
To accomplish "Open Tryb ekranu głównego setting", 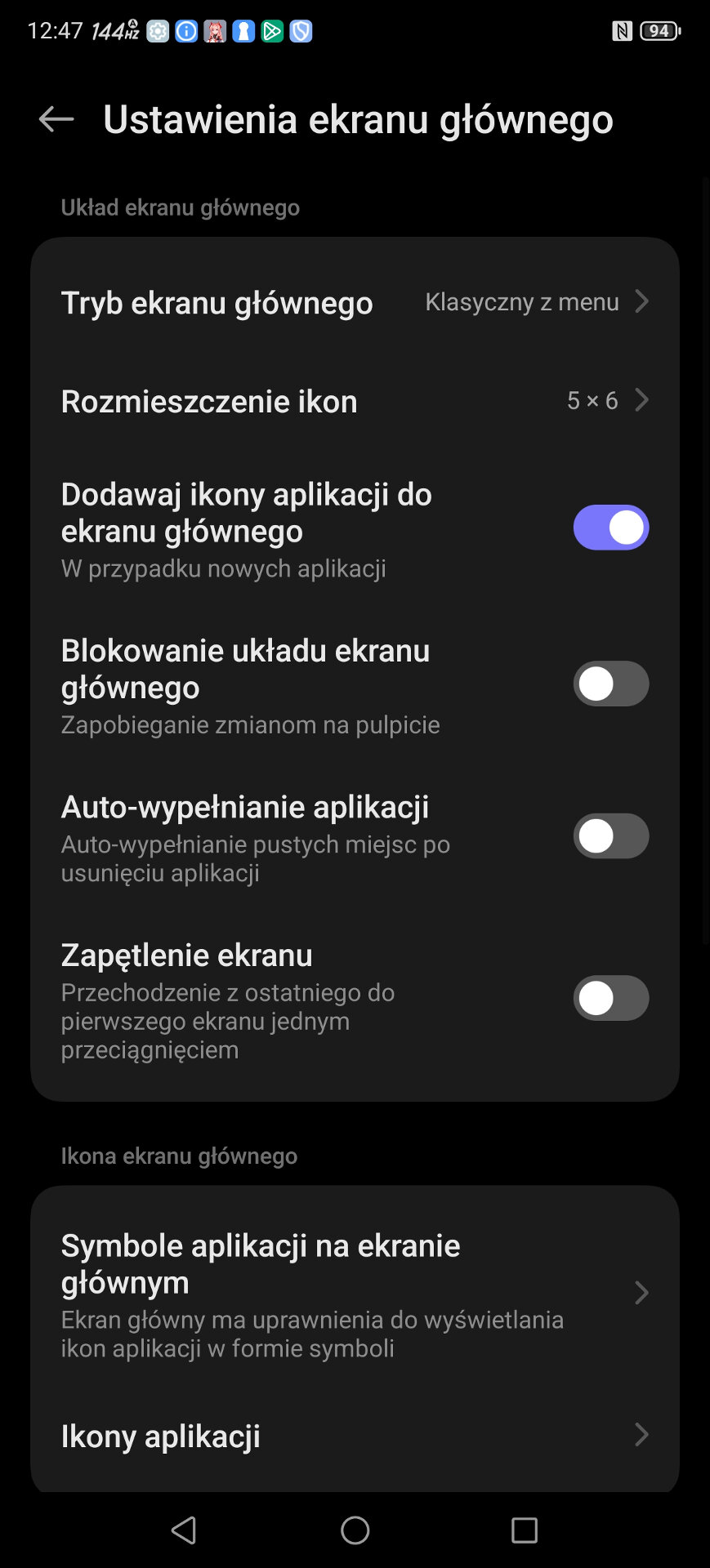I will (x=355, y=303).
